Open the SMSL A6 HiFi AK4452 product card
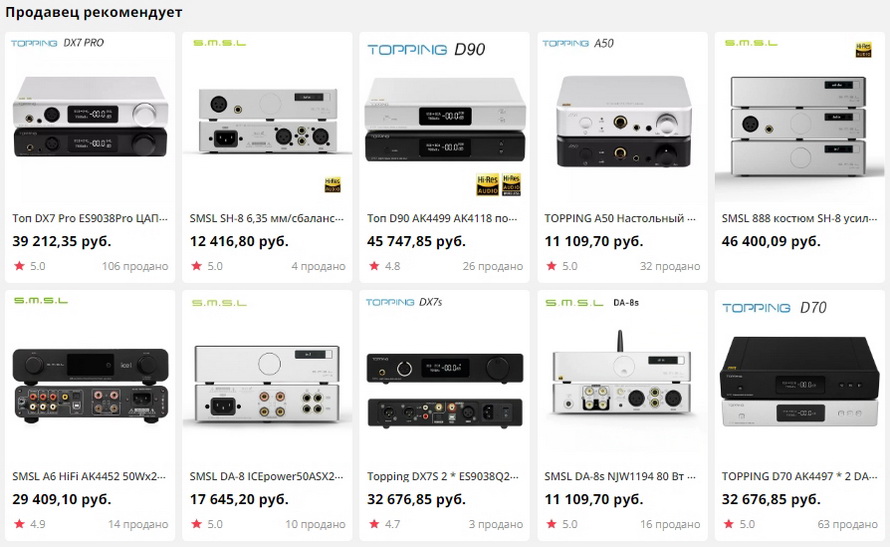 [90, 385]
